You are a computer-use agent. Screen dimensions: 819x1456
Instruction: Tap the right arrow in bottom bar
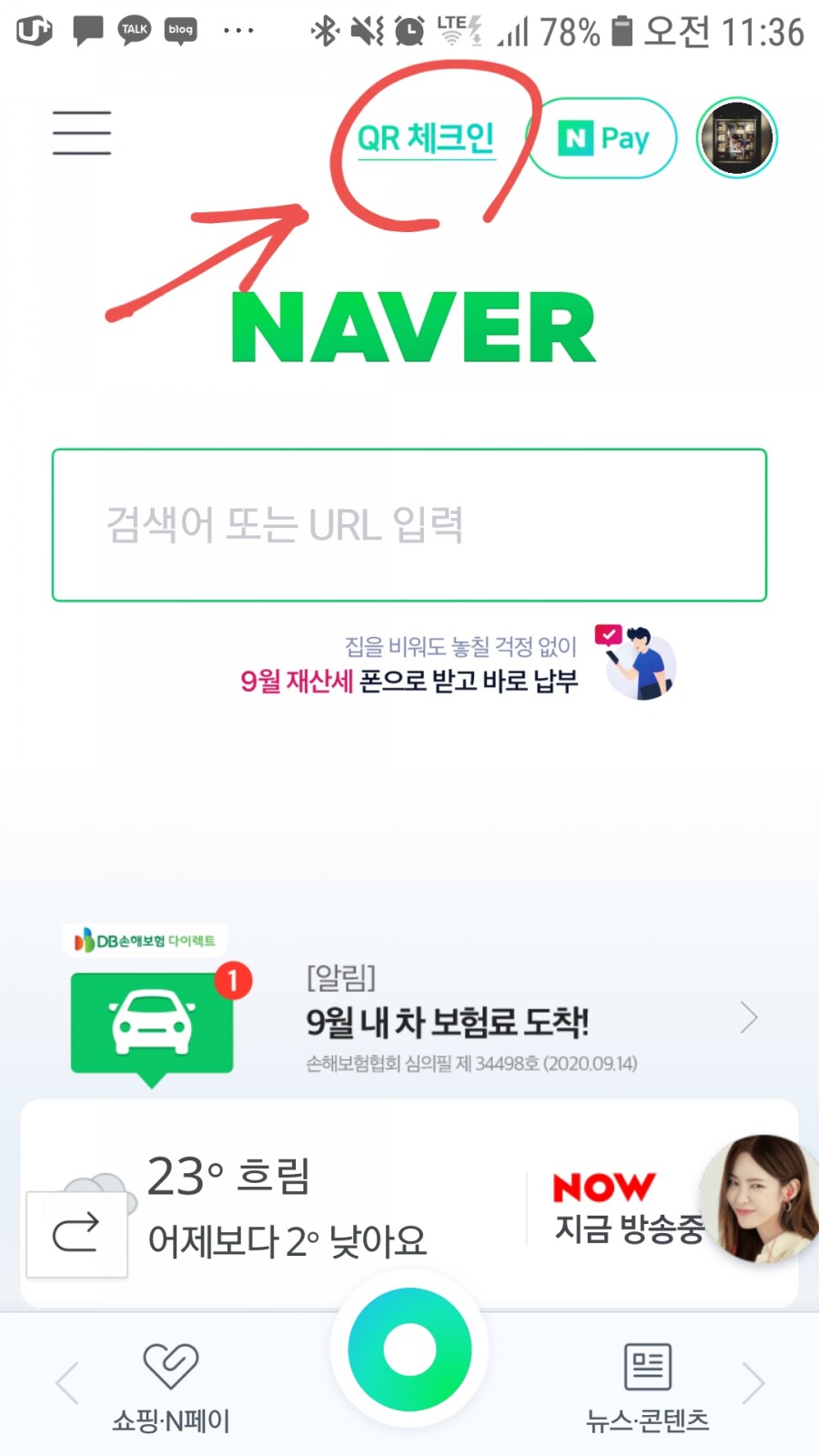[x=753, y=1383]
